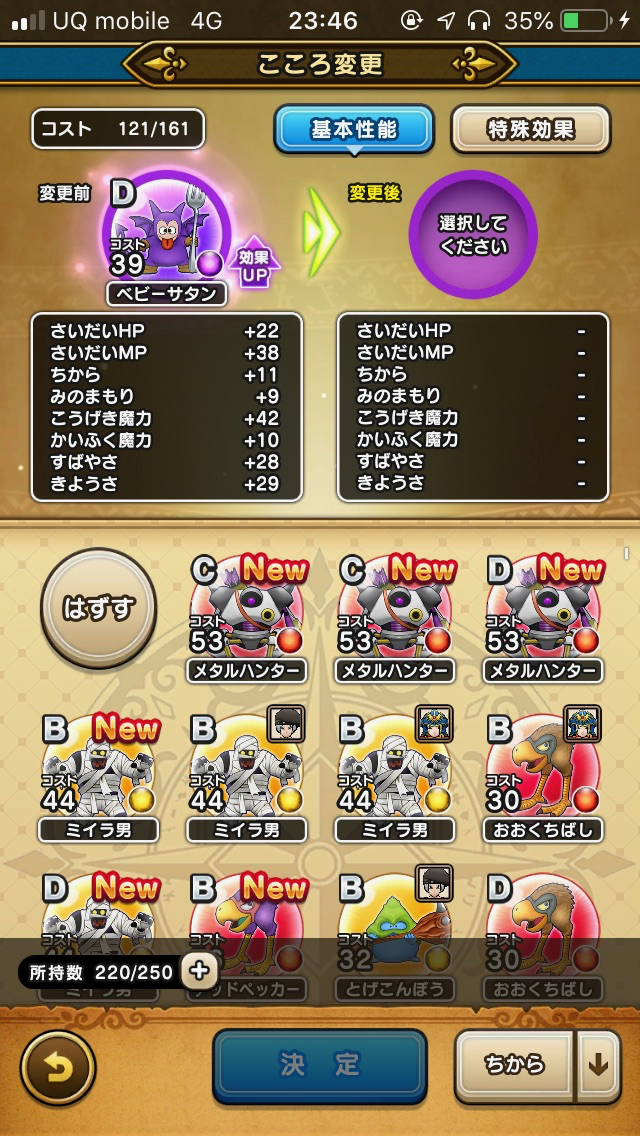Switch to the 特殊効果 tab
This screenshot has width=640, height=1136.
point(530,130)
